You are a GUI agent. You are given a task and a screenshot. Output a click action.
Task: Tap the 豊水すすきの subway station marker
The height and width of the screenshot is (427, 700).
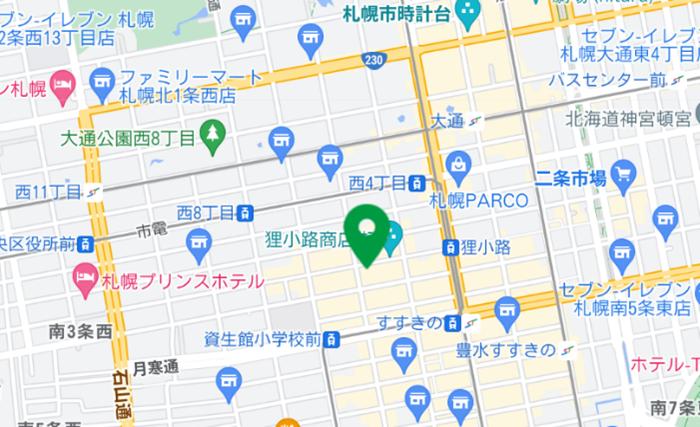pos(568,350)
